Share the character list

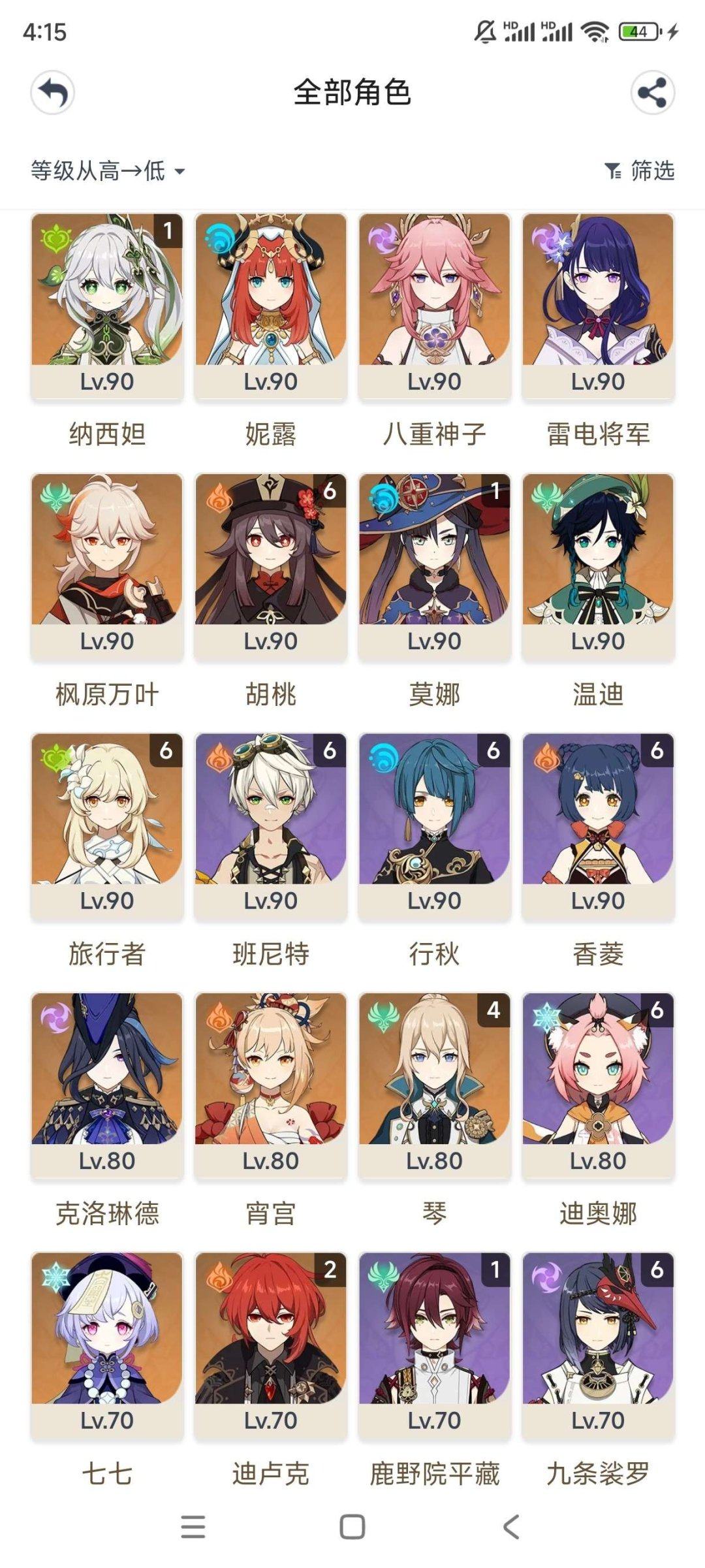tap(652, 93)
